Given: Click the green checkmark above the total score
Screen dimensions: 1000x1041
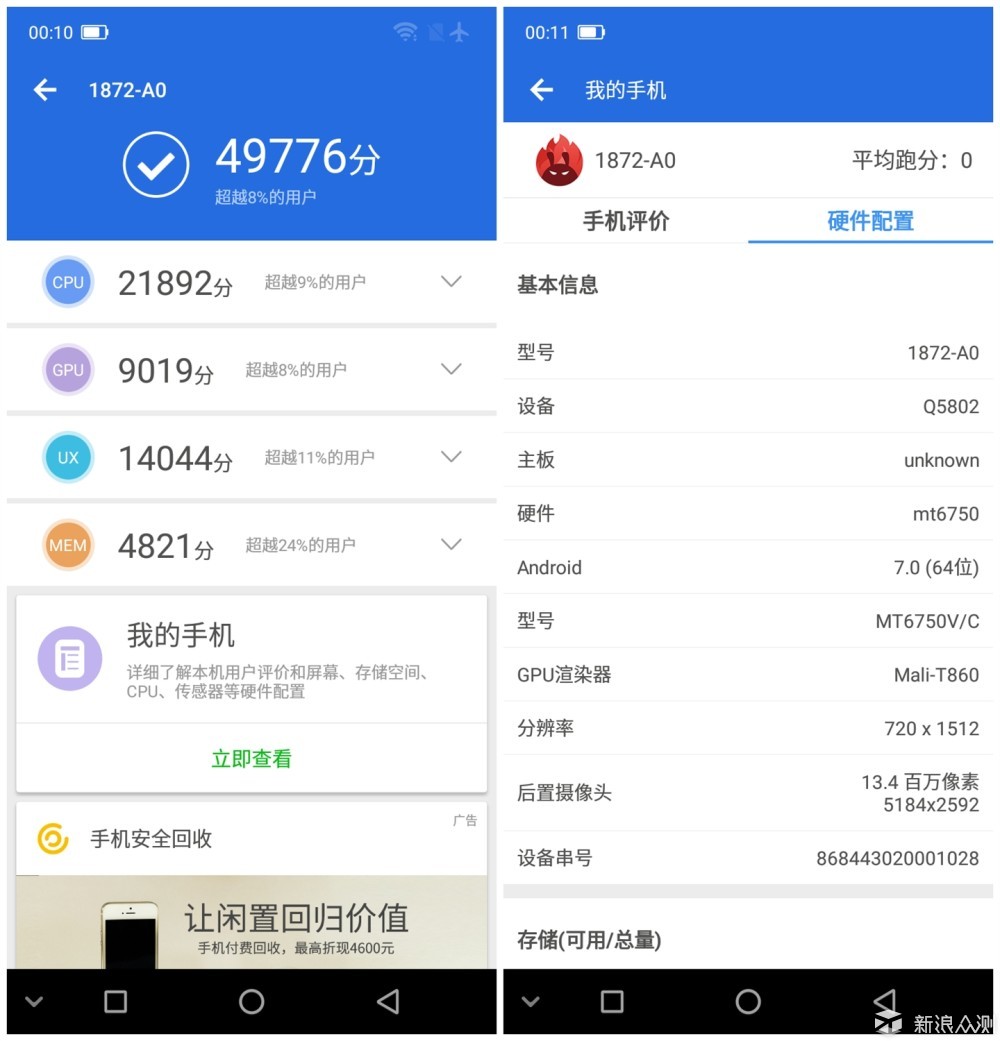Looking at the screenshot, I should tap(155, 163).
